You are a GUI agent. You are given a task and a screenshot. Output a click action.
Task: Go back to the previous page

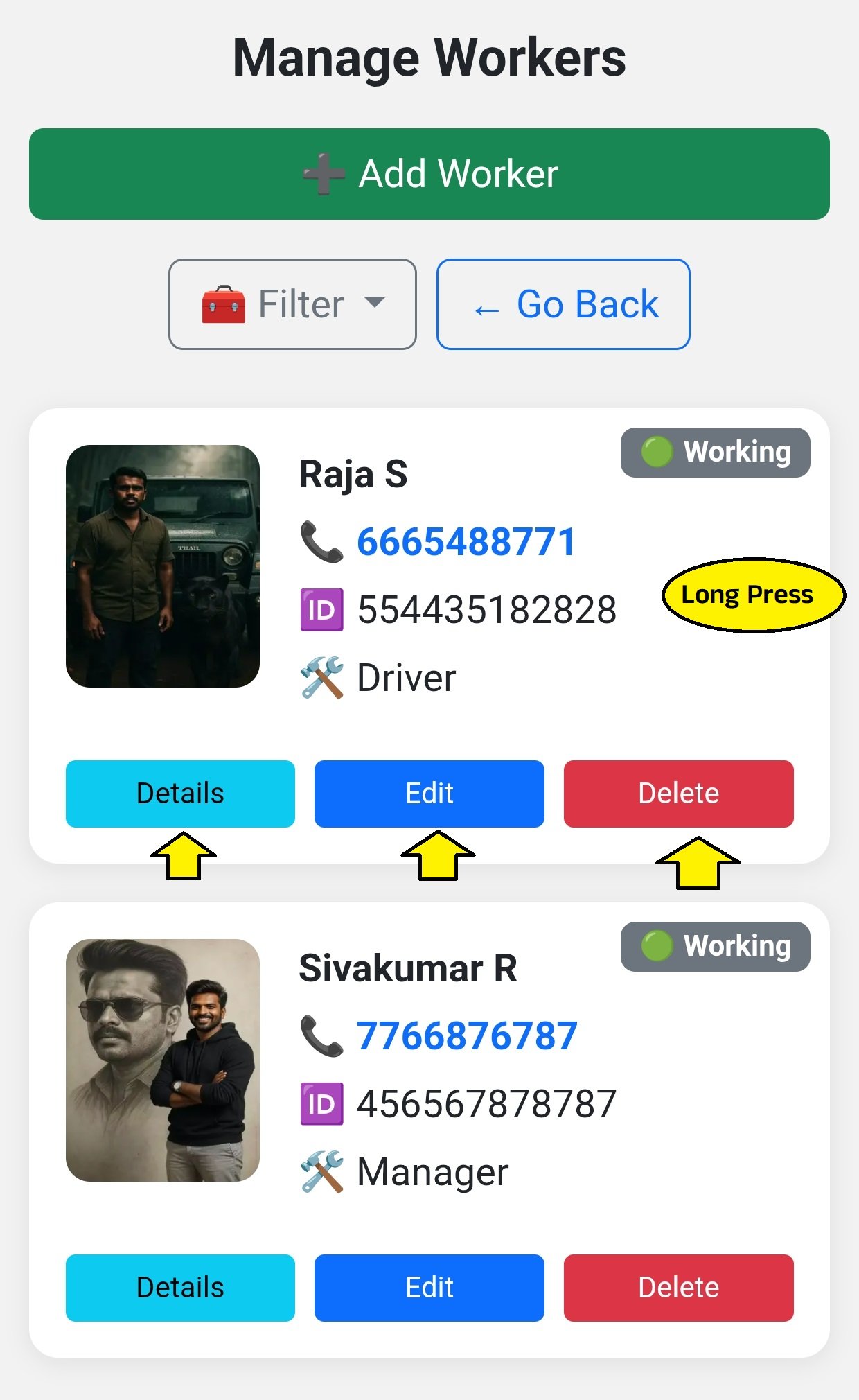coord(563,304)
